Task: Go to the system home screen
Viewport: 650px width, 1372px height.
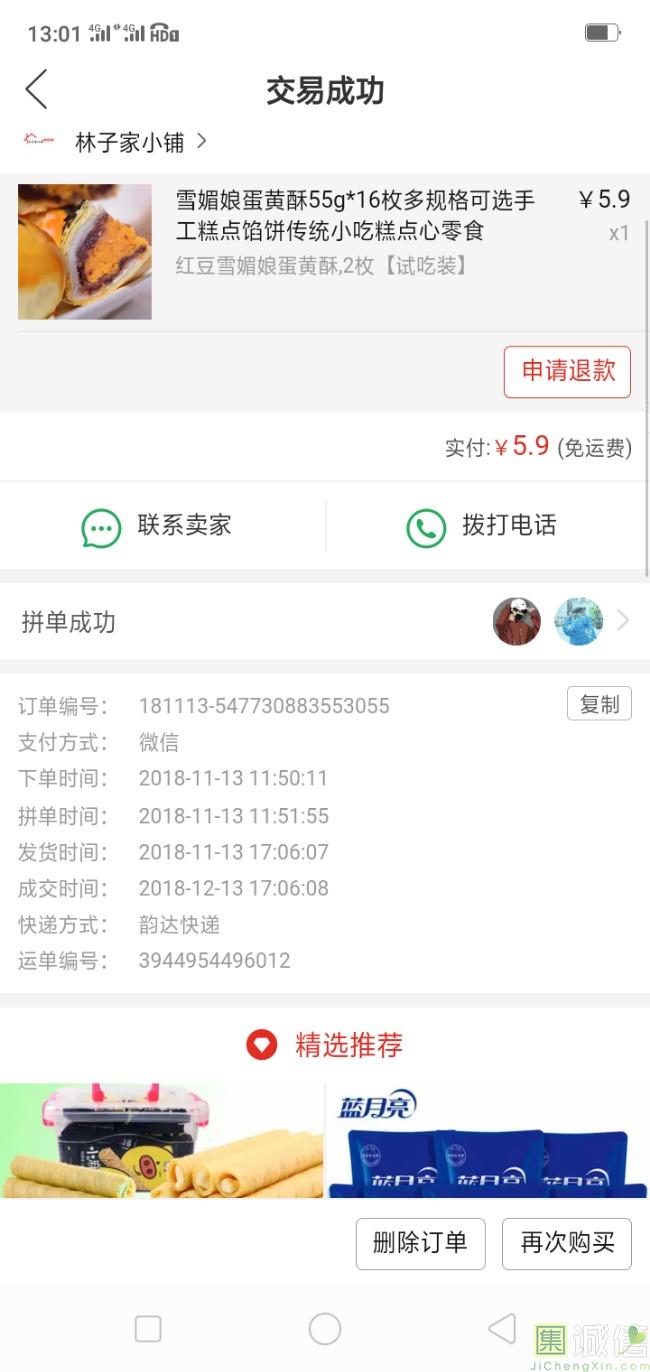Action: tap(325, 1328)
